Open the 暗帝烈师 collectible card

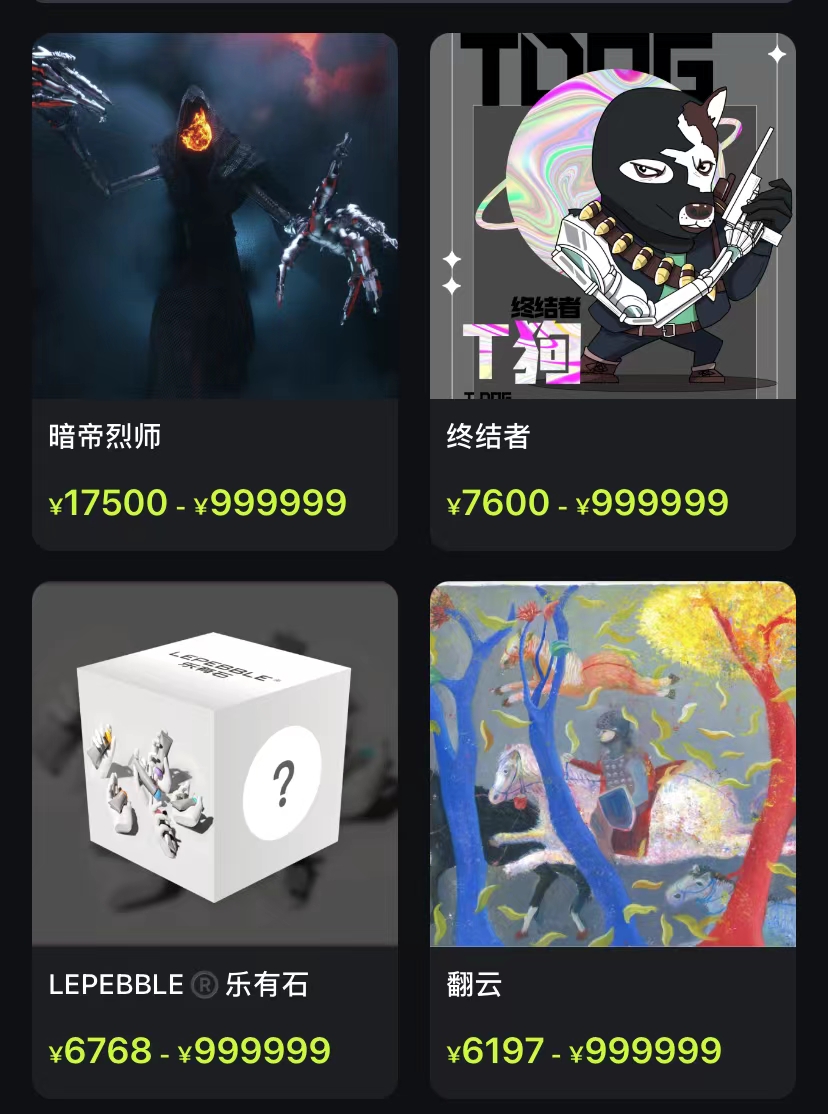click(215, 290)
